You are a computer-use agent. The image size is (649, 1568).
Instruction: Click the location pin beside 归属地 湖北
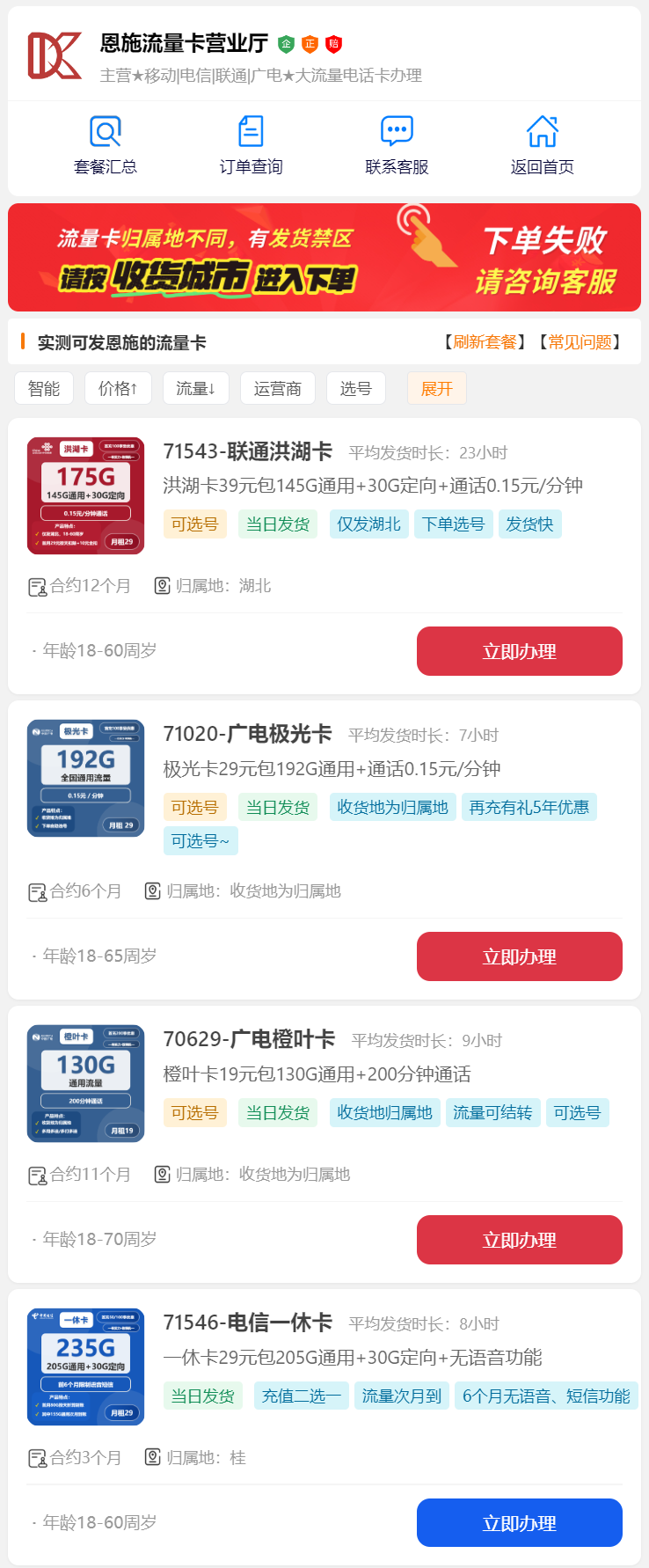coord(161,586)
